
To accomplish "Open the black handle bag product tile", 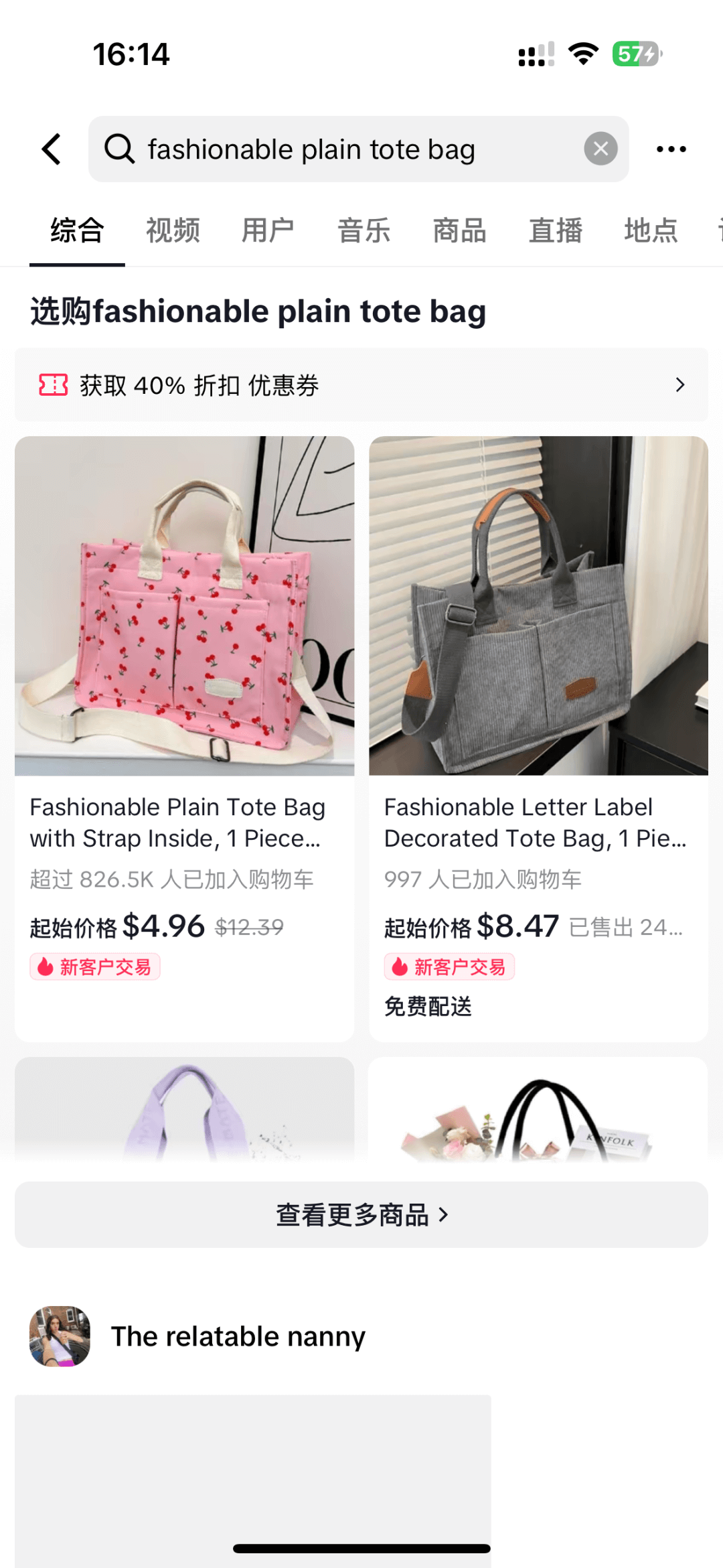I will click(538, 1109).
